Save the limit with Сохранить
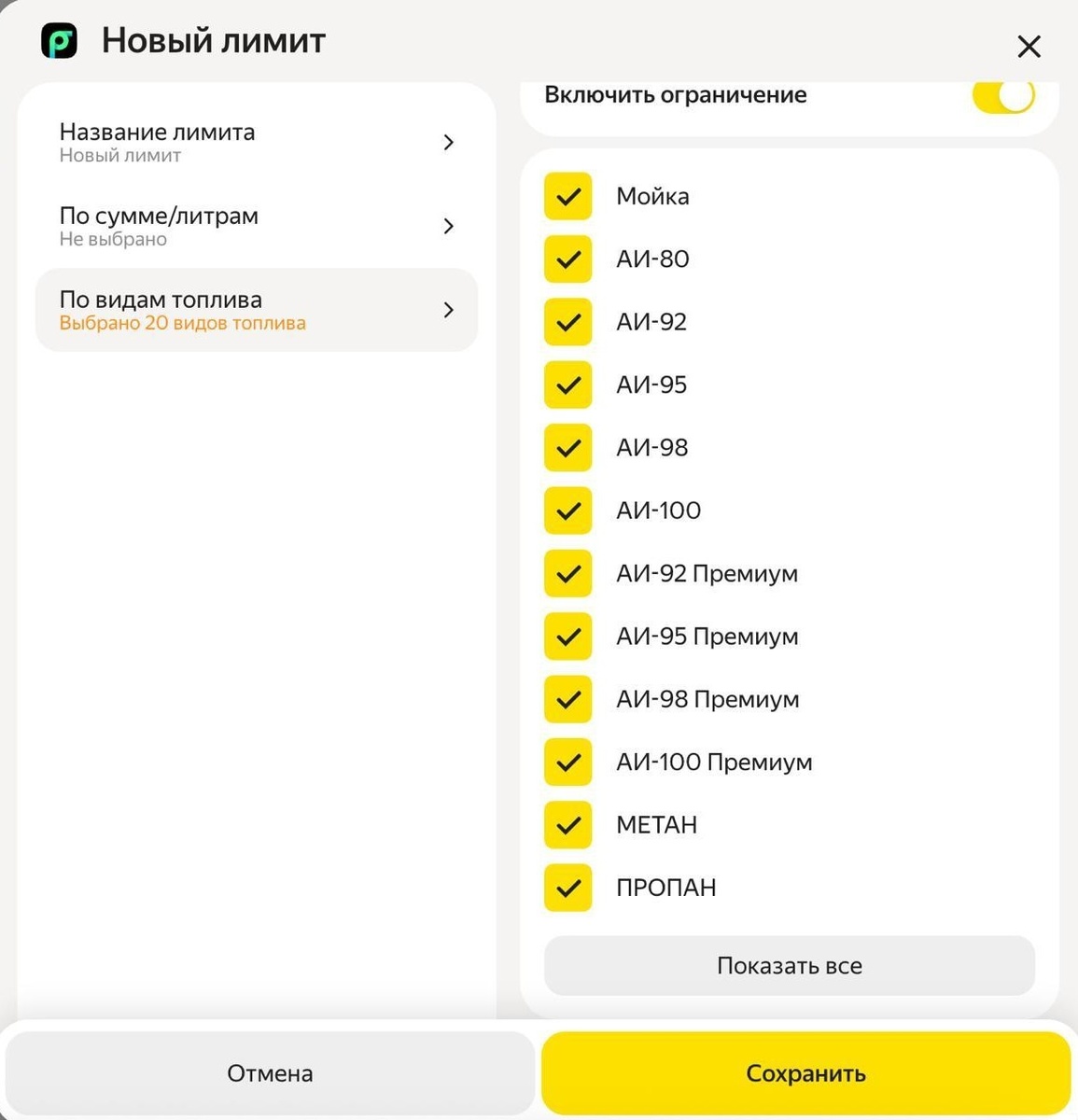 [x=805, y=1073]
